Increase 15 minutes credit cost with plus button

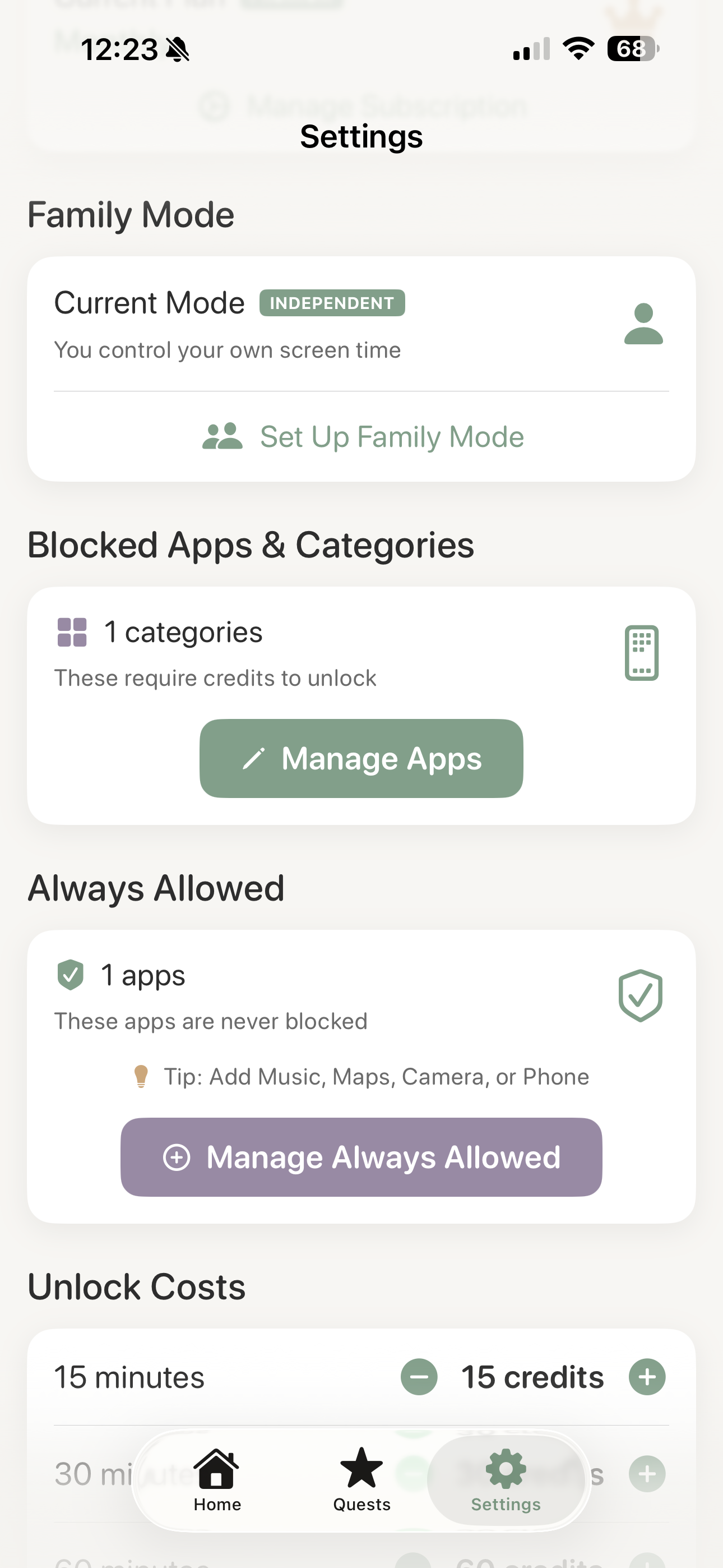647,1376
